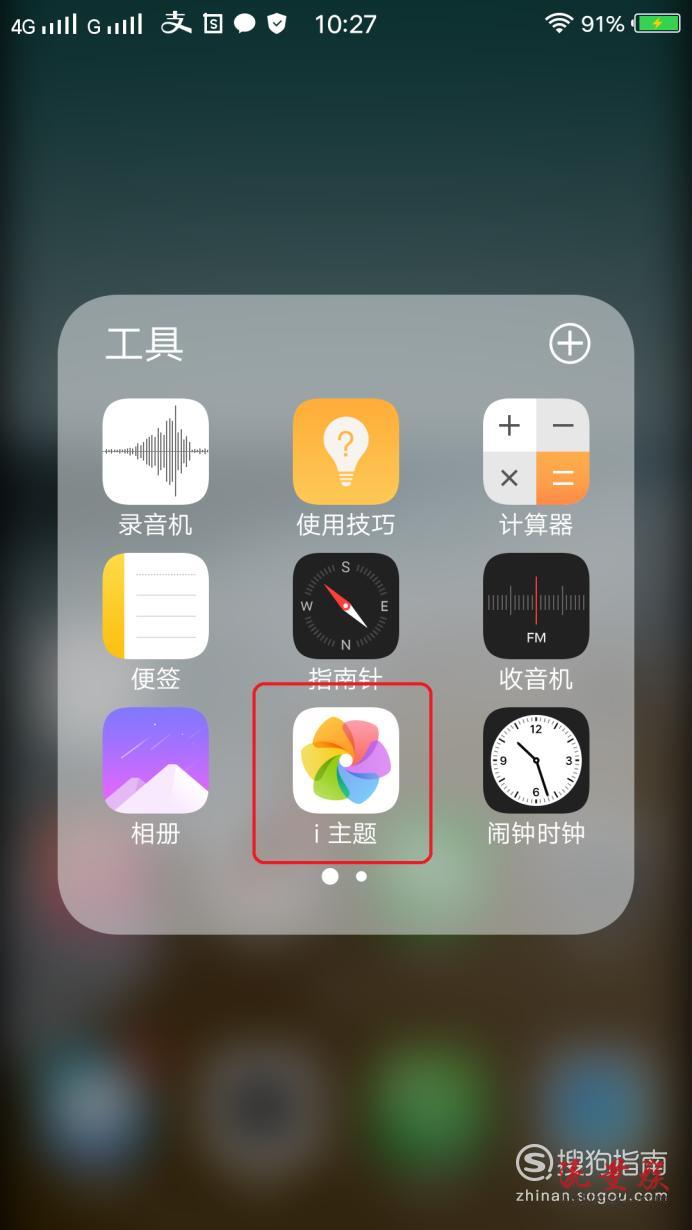Viewport: 692px width, 1230px height.
Task: Open the 便签 notes app
Action: [x=155, y=606]
